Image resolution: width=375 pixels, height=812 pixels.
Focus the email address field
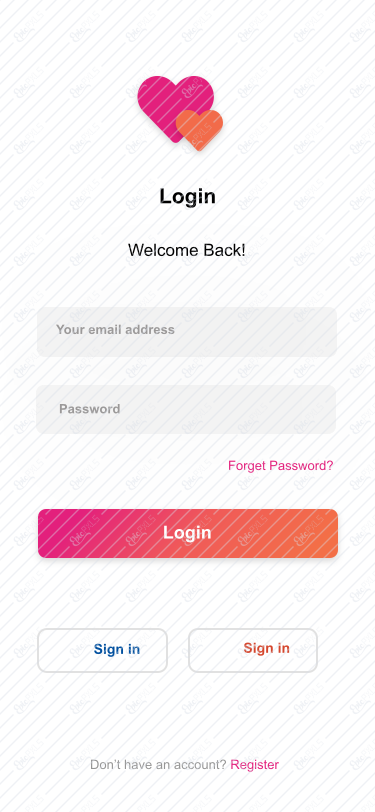point(187,331)
